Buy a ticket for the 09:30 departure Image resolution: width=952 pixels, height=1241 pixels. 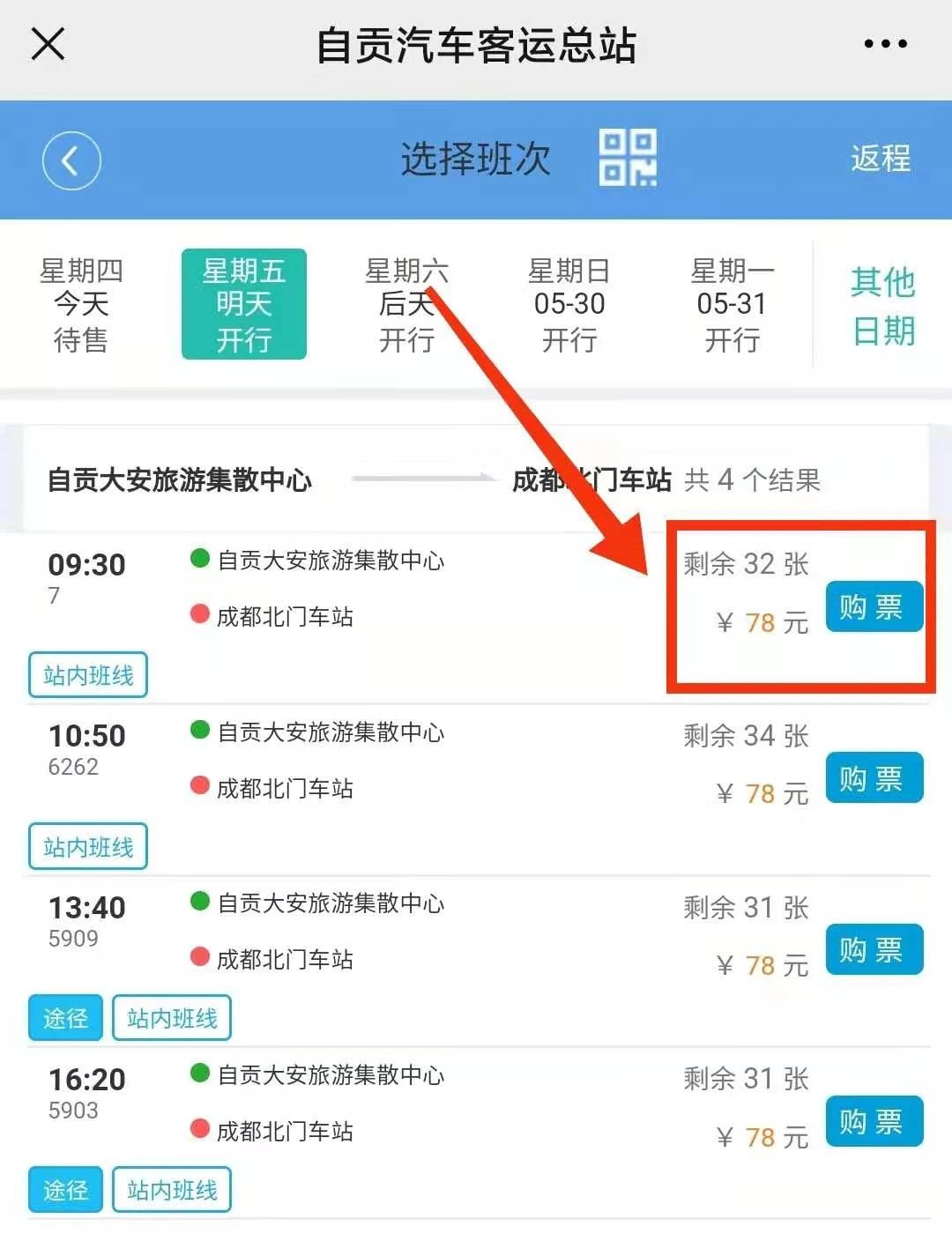(x=874, y=606)
